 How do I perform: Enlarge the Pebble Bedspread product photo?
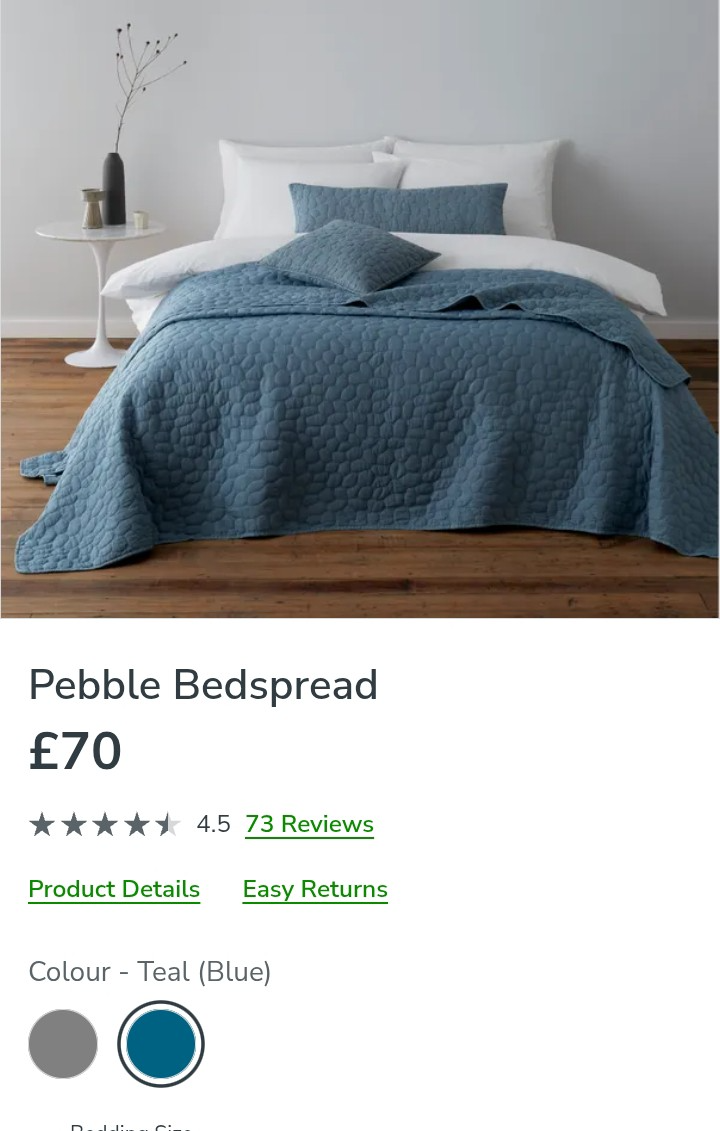(x=360, y=310)
